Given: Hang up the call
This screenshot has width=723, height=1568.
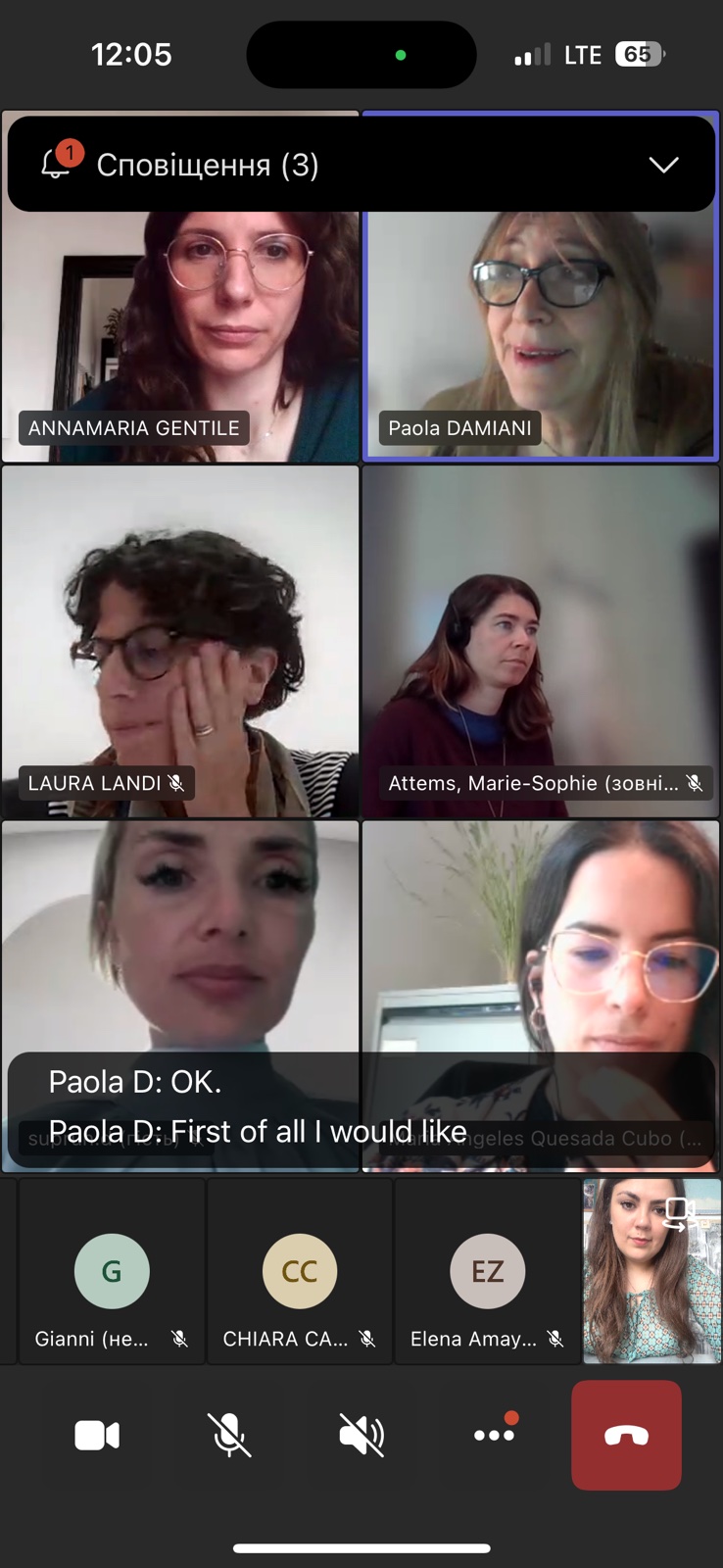Looking at the screenshot, I should tap(626, 1435).
